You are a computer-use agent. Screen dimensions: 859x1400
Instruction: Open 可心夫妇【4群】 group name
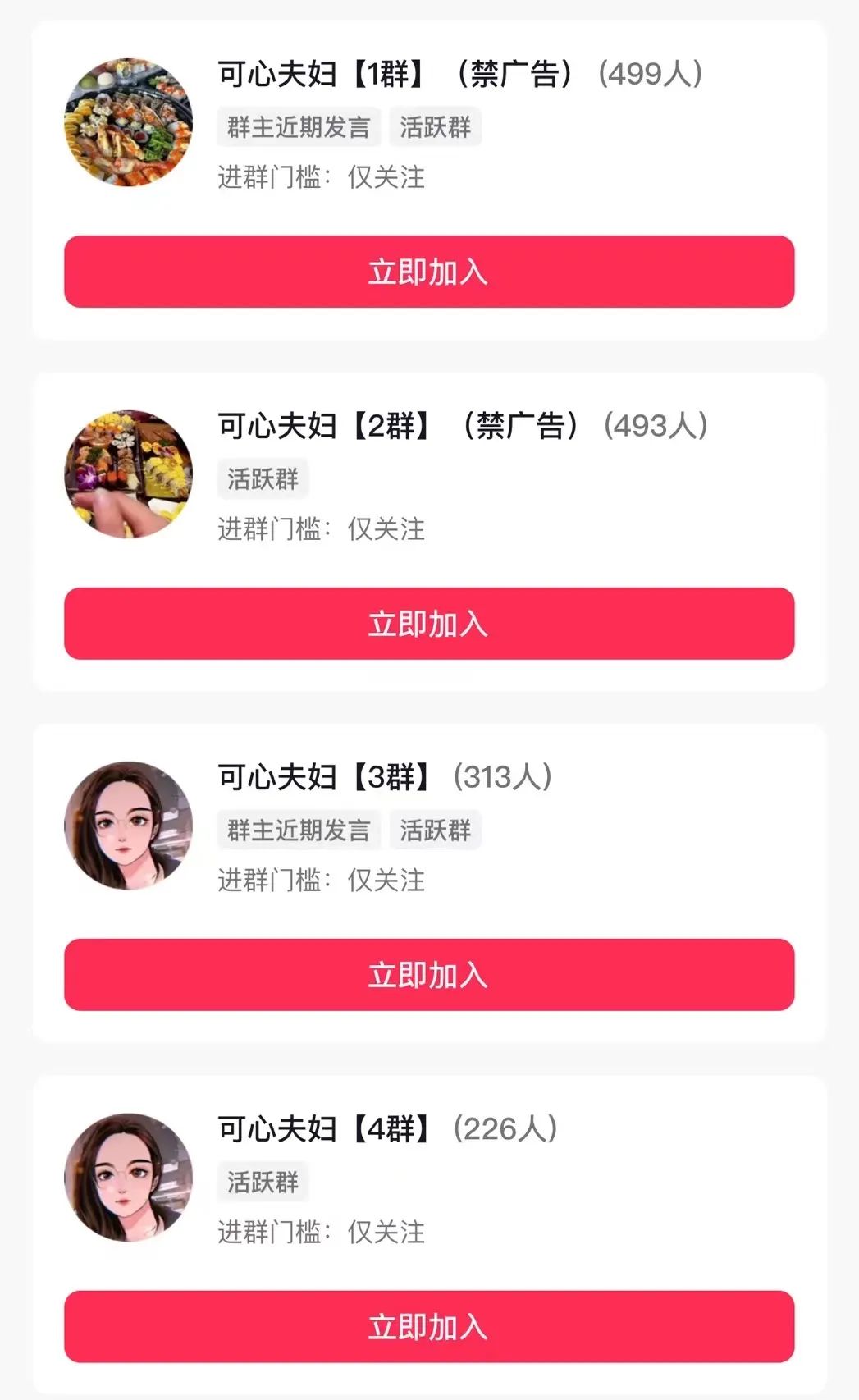324,1129
